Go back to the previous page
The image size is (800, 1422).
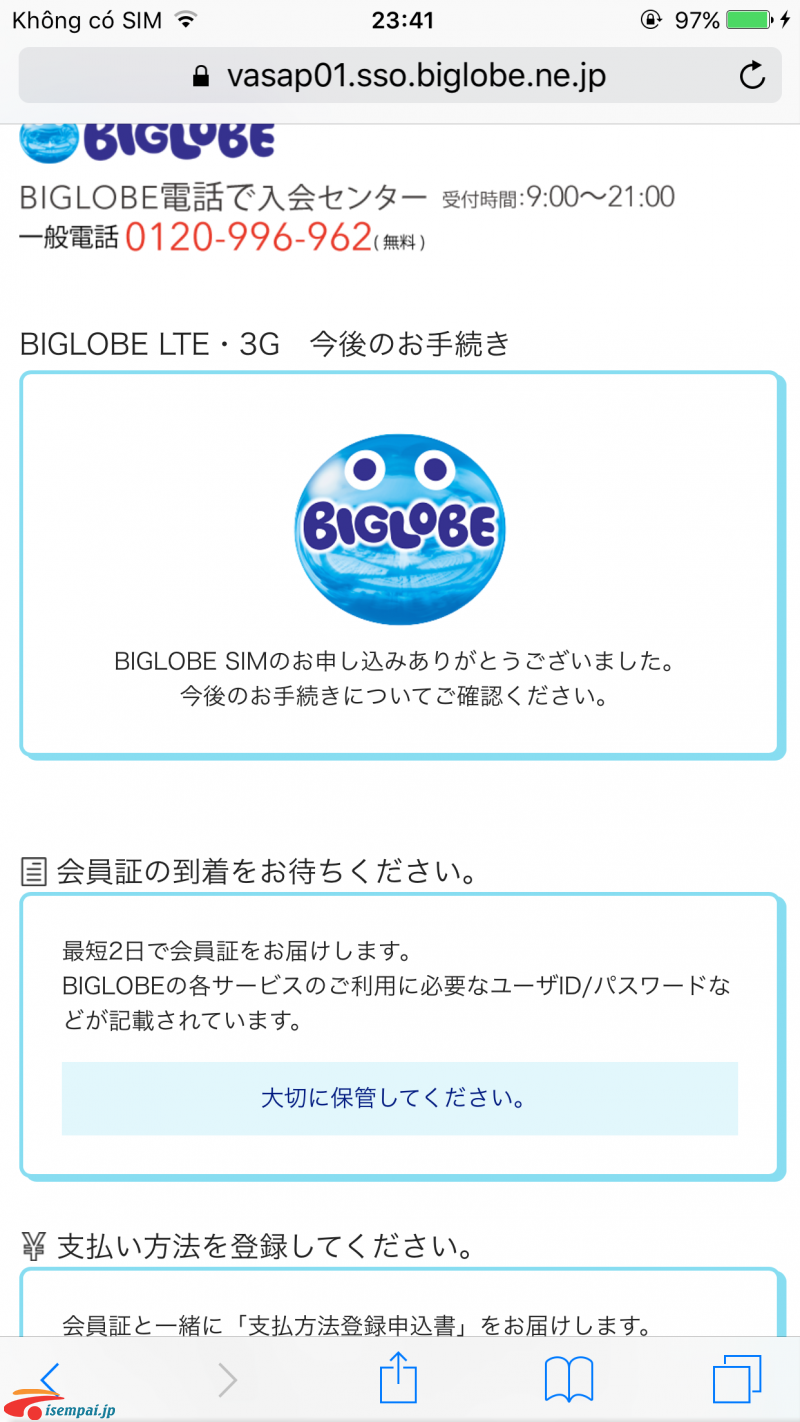click(50, 1380)
